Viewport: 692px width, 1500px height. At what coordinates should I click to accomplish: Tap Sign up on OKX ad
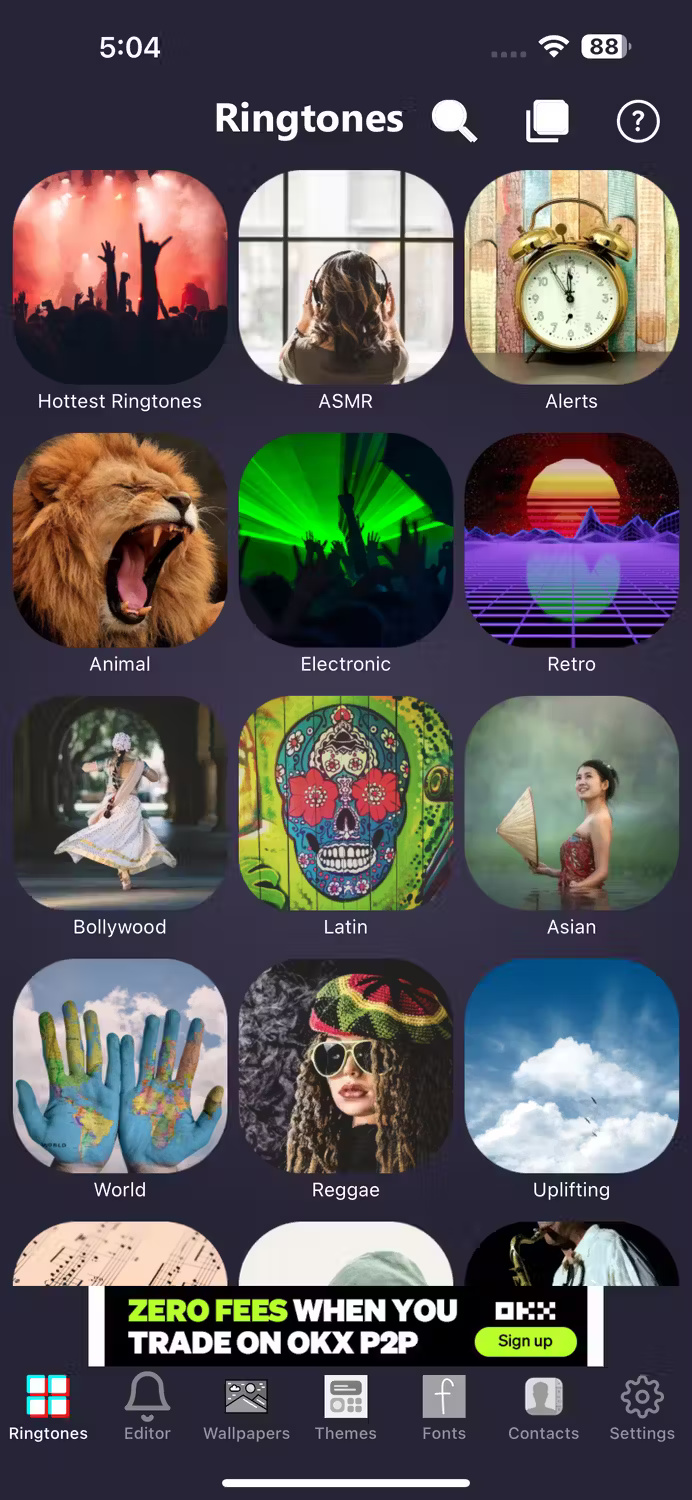[x=525, y=1341]
